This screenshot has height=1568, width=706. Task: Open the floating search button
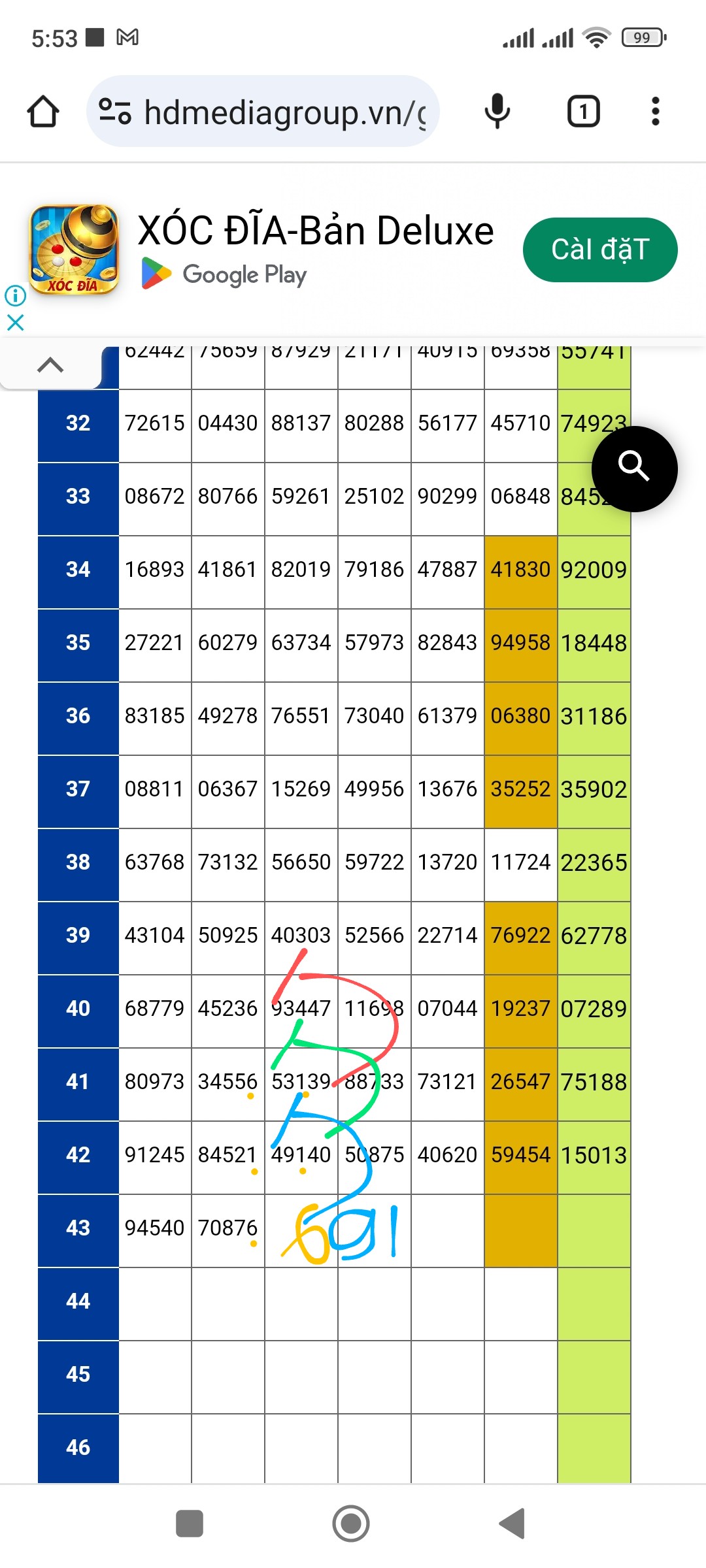633,468
